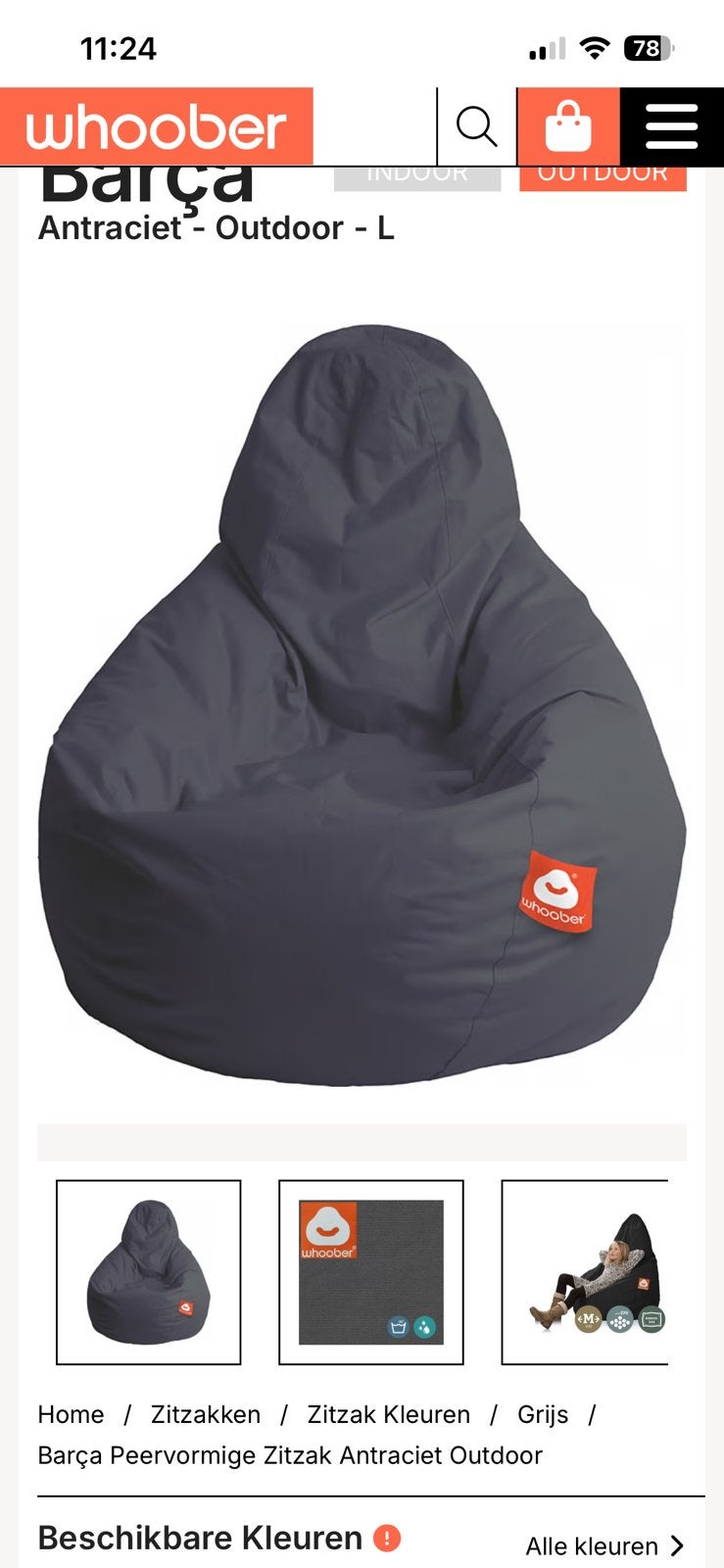Open the hamburger menu
The image size is (724, 1568).
point(672,126)
